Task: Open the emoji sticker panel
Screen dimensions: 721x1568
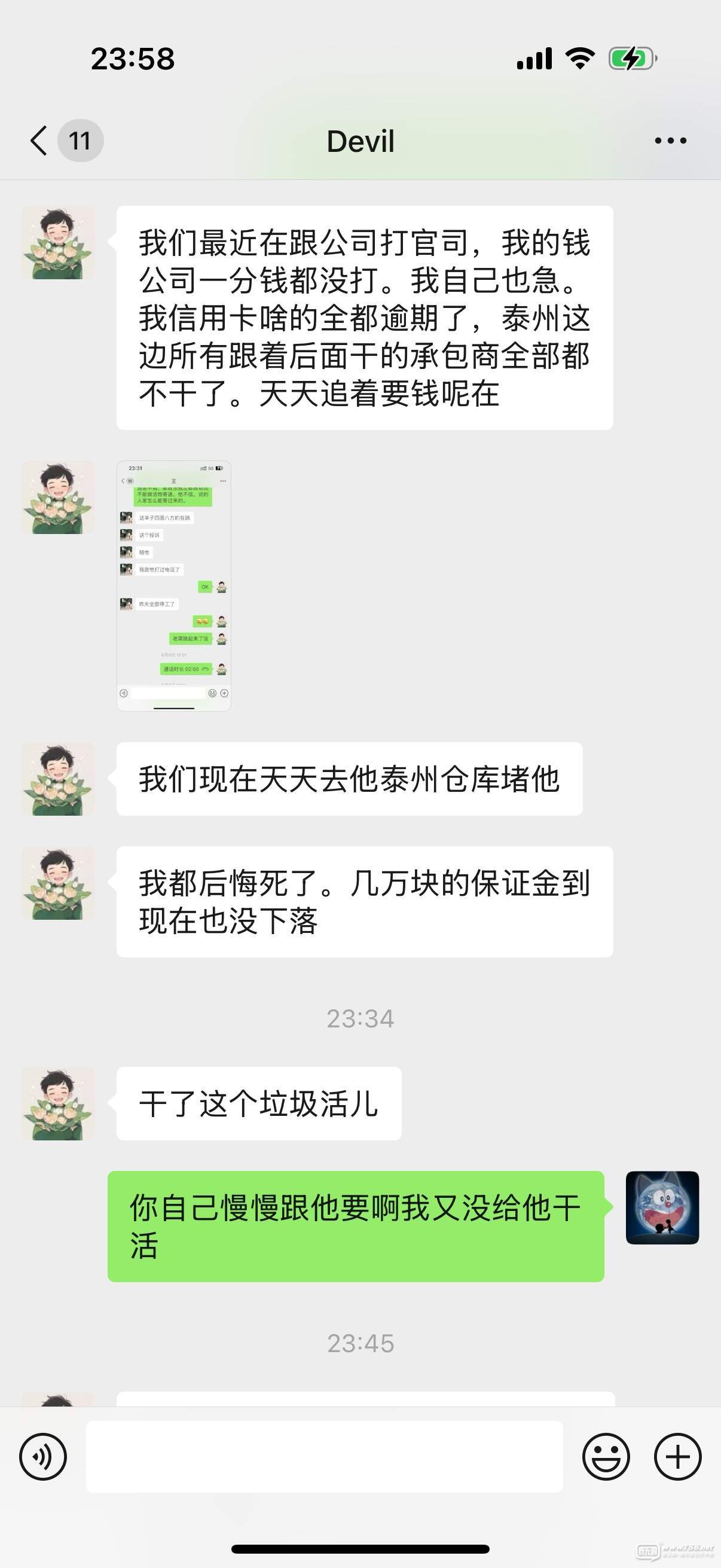Action: point(606,1457)
